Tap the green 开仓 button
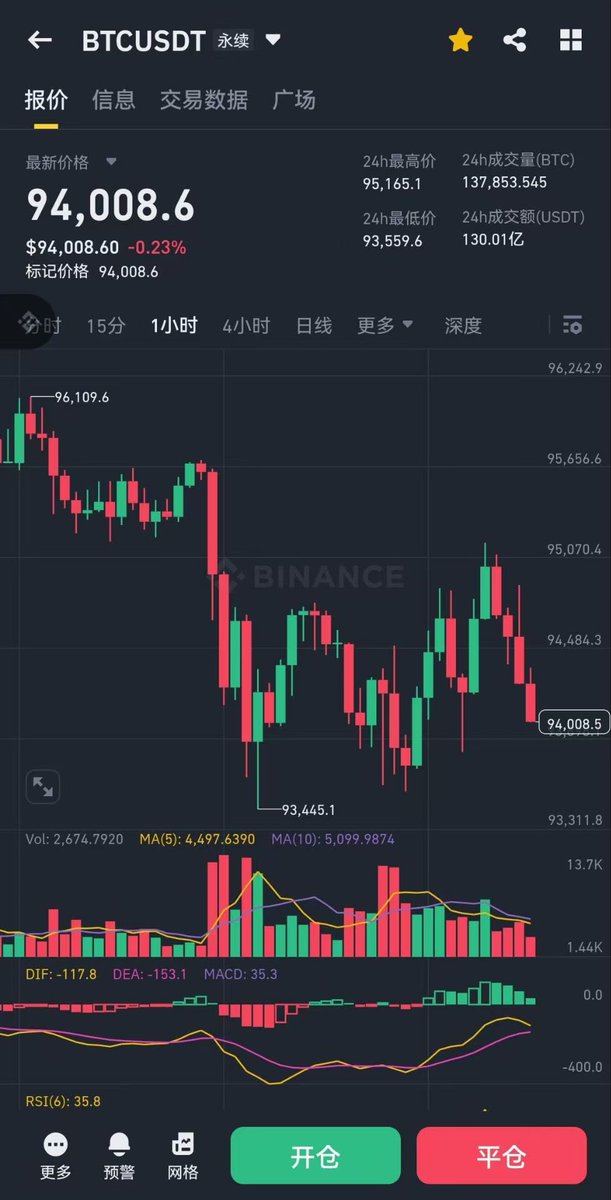Viewport: 611px width, 1200px height. pos(315,1157)
